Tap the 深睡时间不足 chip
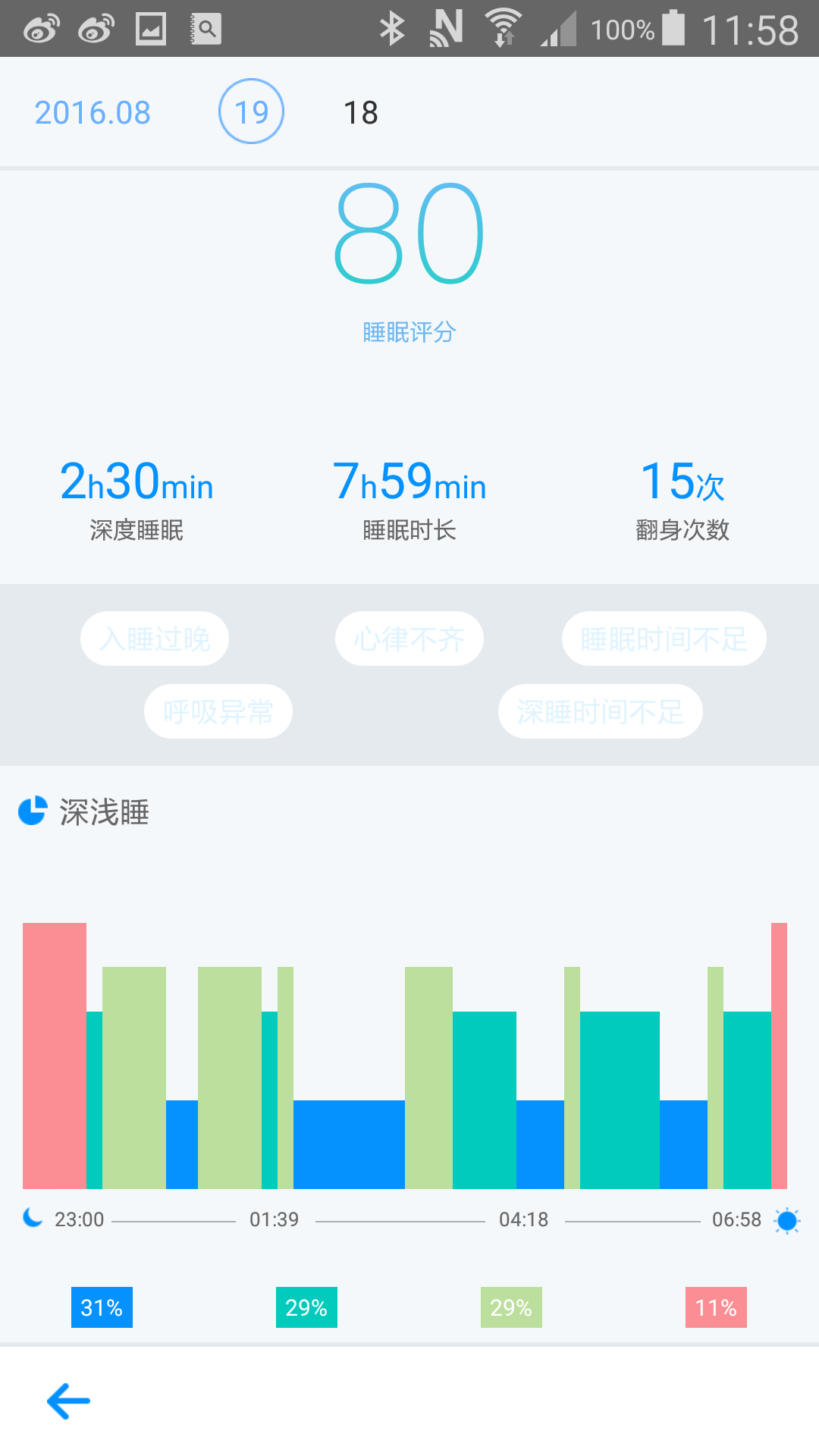This screenshot has width=819, height=1456. click(x=601, y=711)
